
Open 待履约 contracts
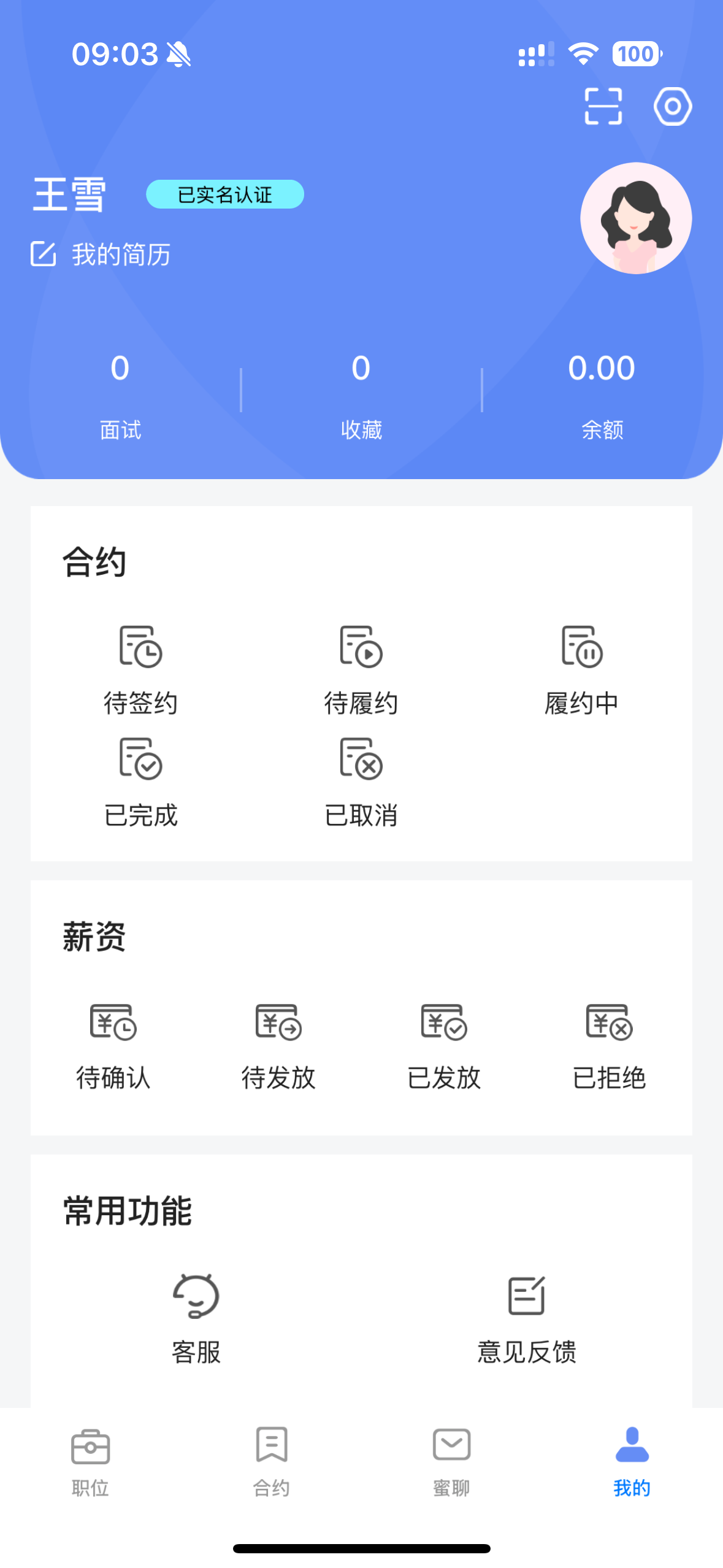point(361,669)
